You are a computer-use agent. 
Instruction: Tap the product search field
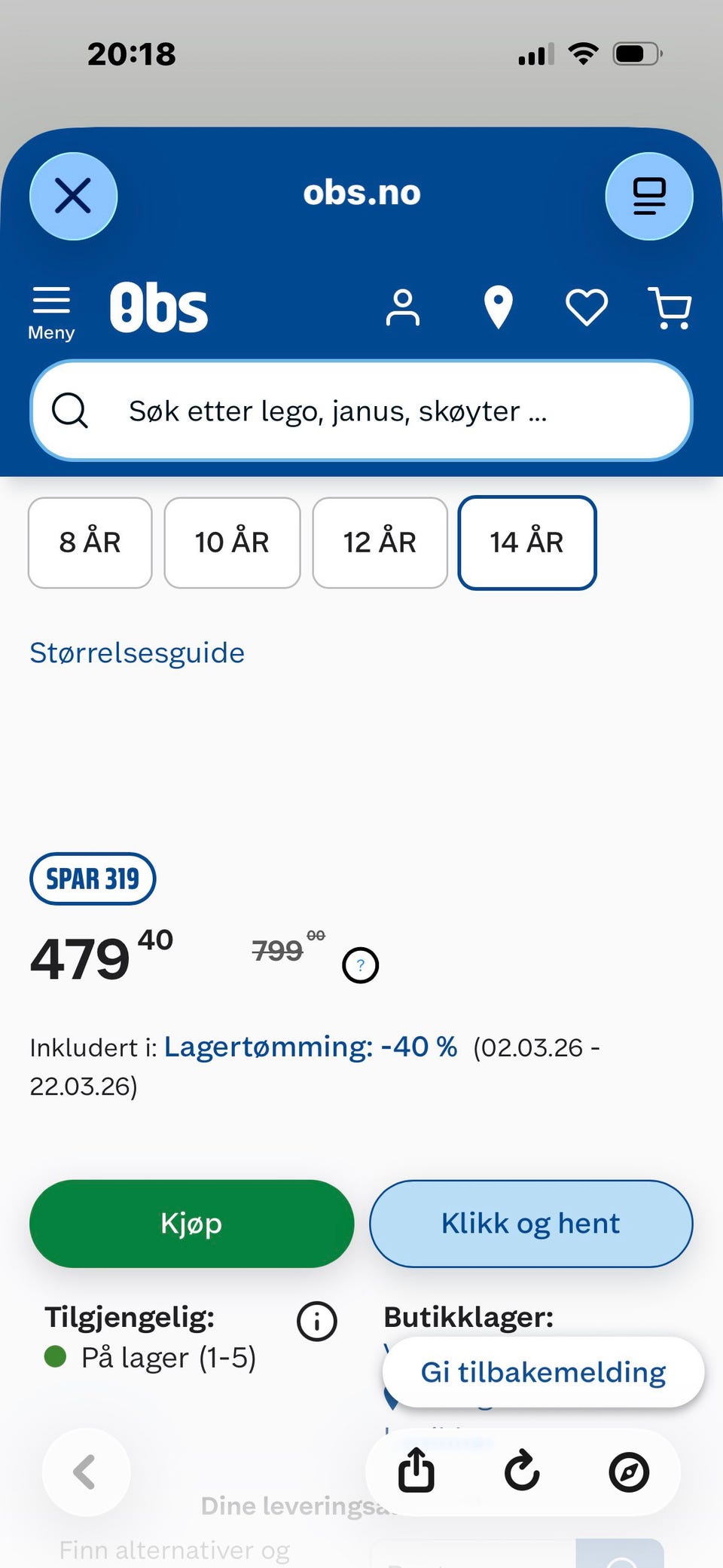[x=361, y=411]
